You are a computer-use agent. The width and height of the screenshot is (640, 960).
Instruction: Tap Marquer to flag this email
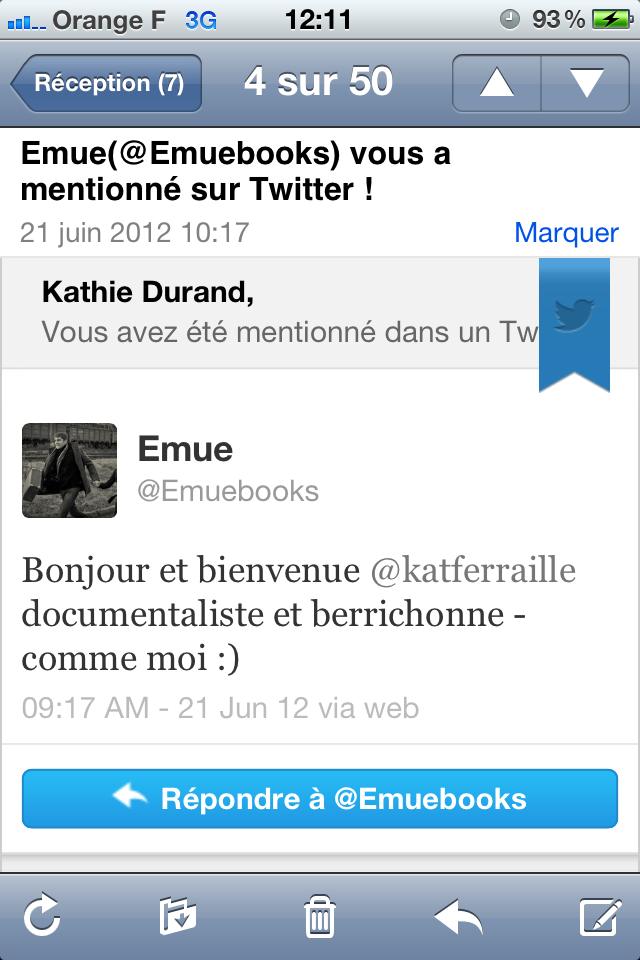[x=566, y=233]
